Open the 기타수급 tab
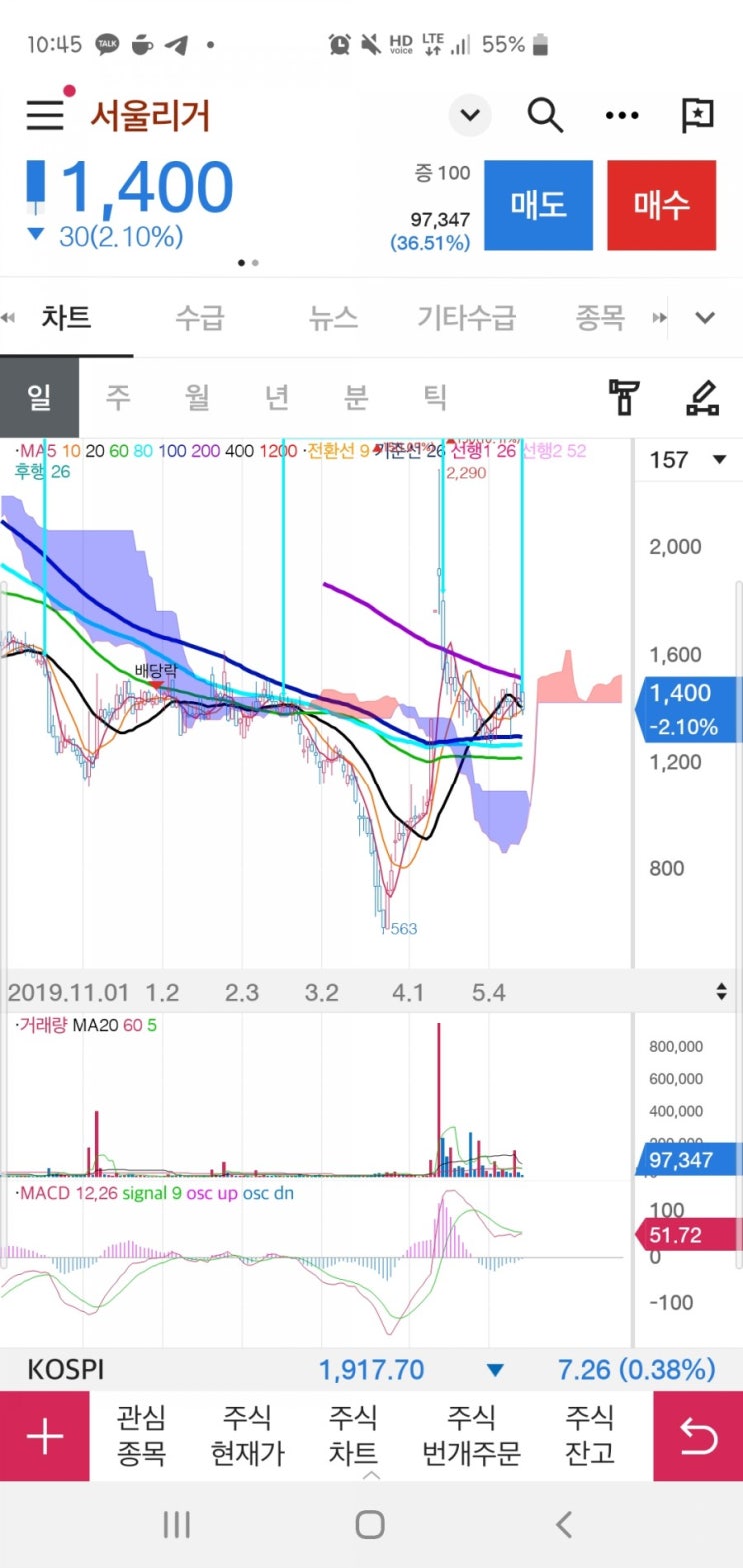743x1568 pixels. (x=466, y=318)
